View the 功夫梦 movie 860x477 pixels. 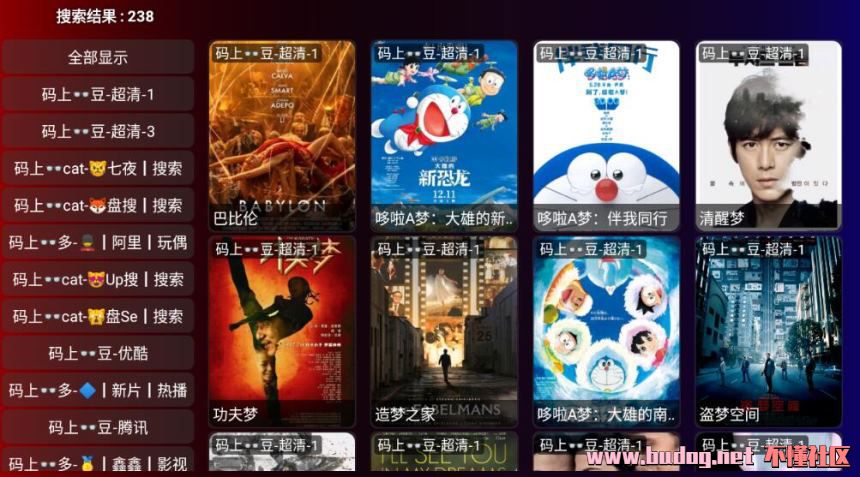(x=282, y=331)
